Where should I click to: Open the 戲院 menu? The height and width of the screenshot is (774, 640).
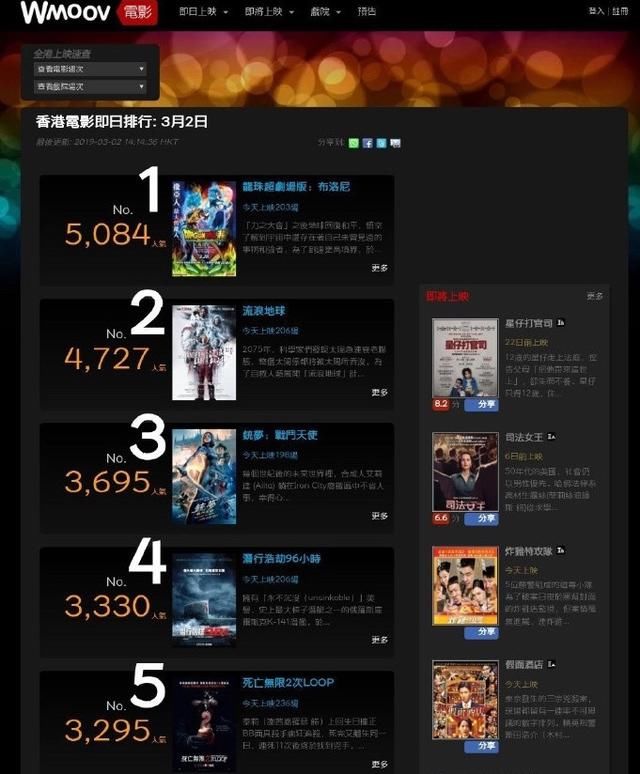tap(323, 12)
